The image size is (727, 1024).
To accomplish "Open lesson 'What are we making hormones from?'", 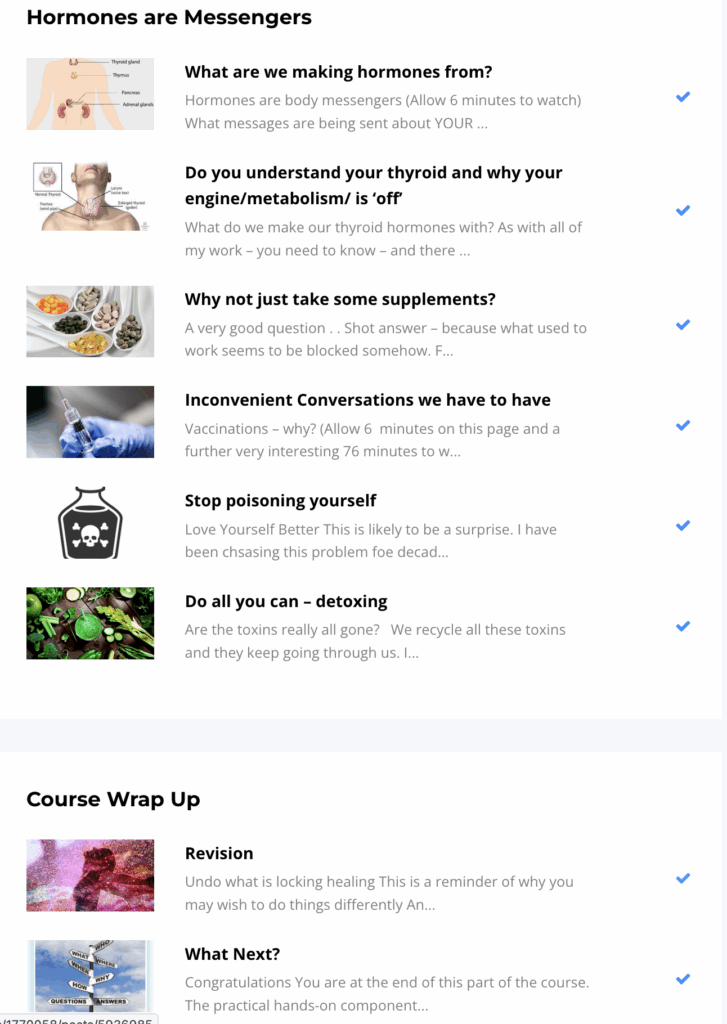I will [338, 72].
